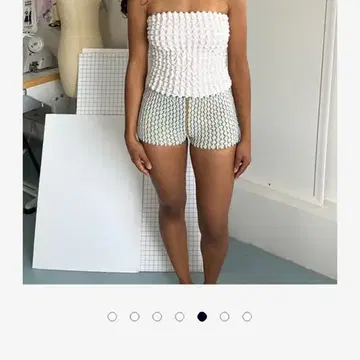Open the product photo full view

[180, 142]
